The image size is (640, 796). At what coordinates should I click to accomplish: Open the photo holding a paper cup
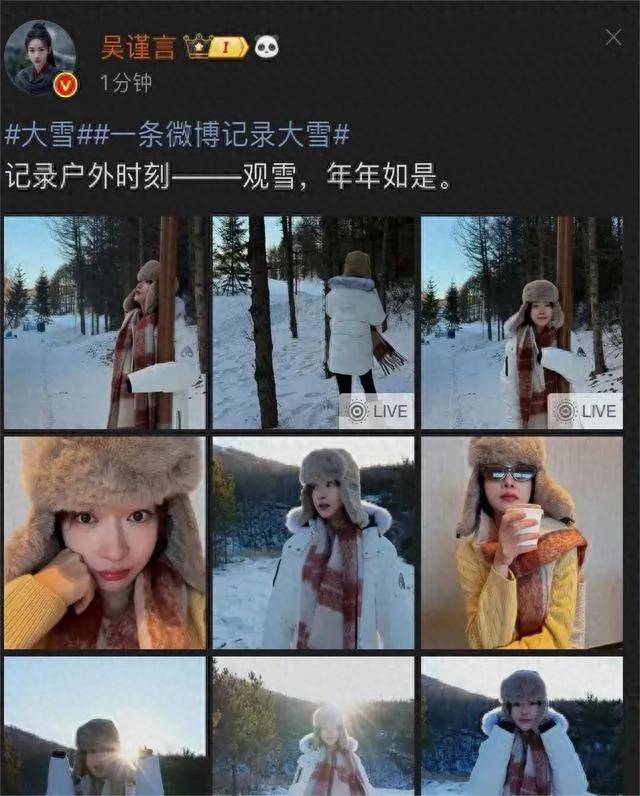[x=521, y=542]
